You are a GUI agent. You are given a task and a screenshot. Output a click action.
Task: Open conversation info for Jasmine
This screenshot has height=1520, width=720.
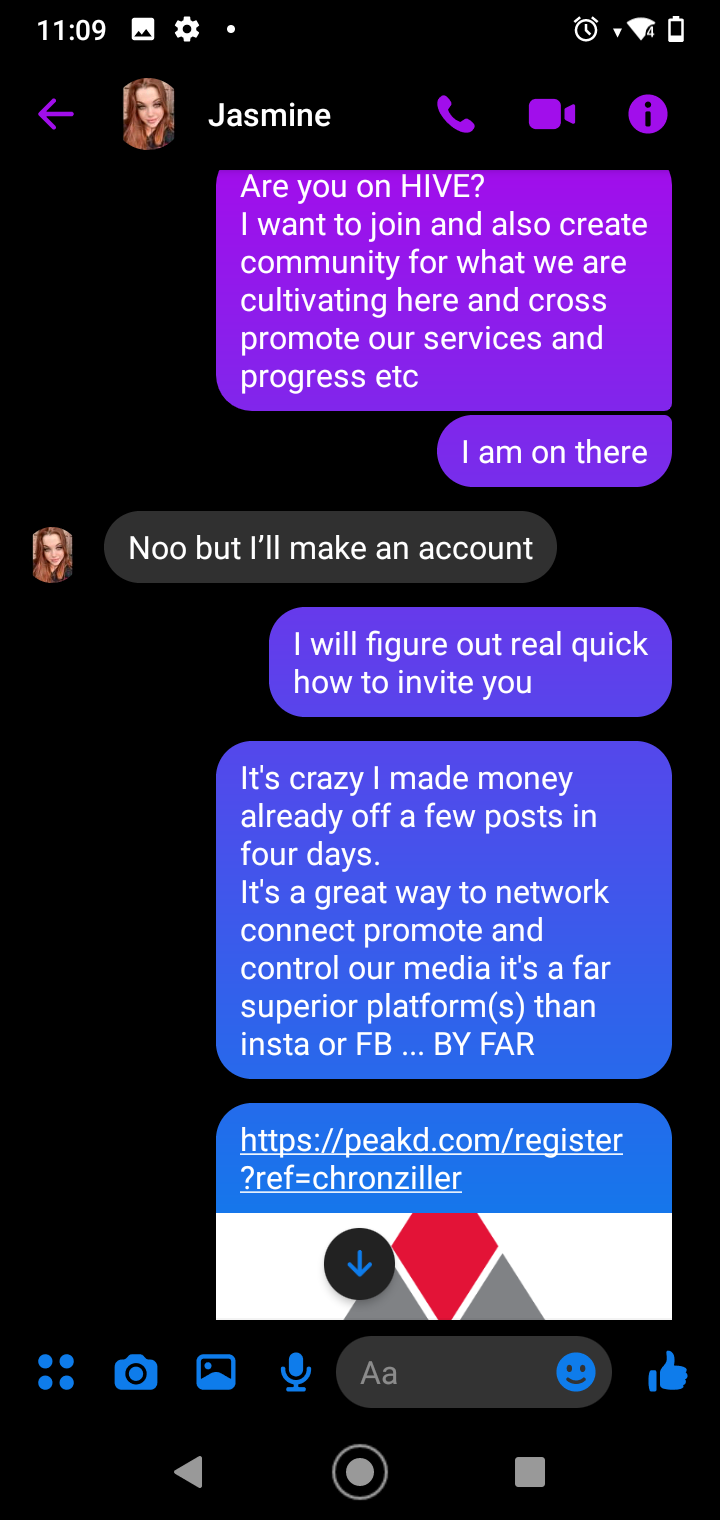point(647,115)
